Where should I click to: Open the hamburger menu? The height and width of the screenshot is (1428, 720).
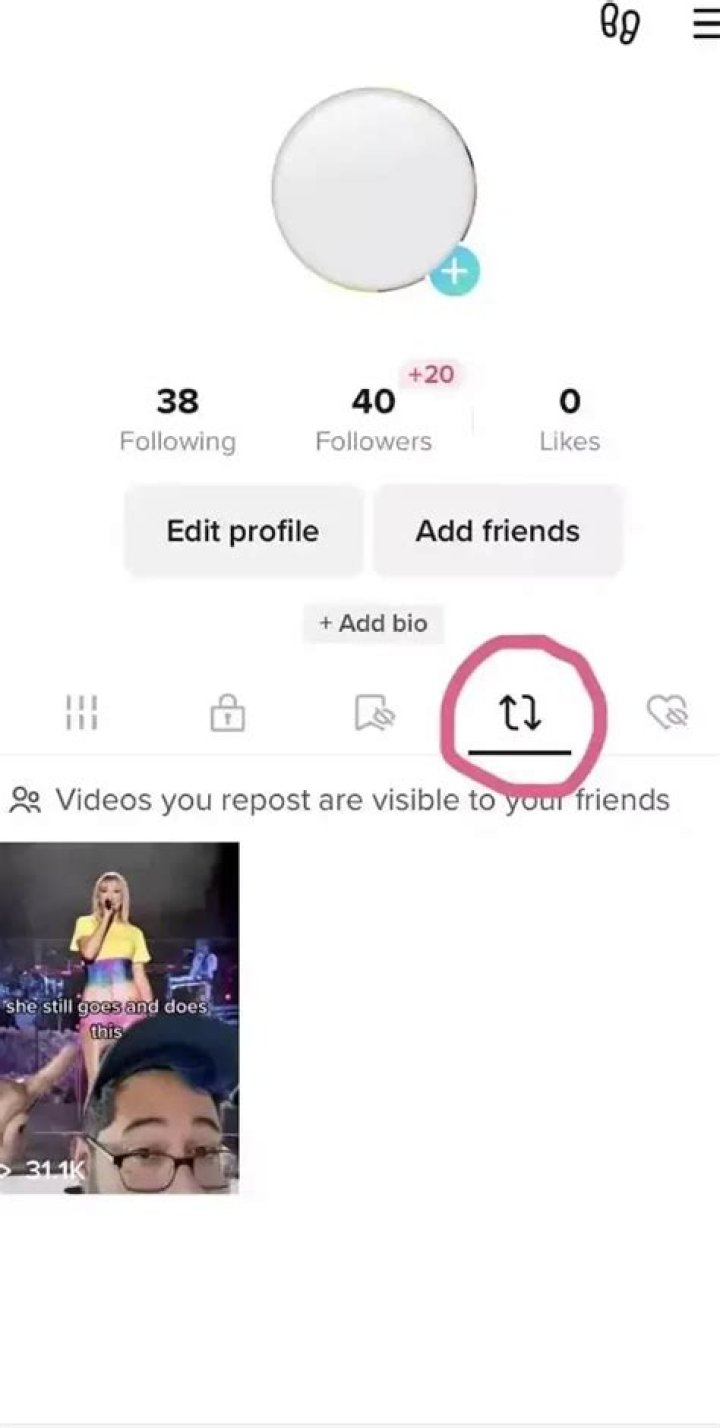(x=706, y=22)
